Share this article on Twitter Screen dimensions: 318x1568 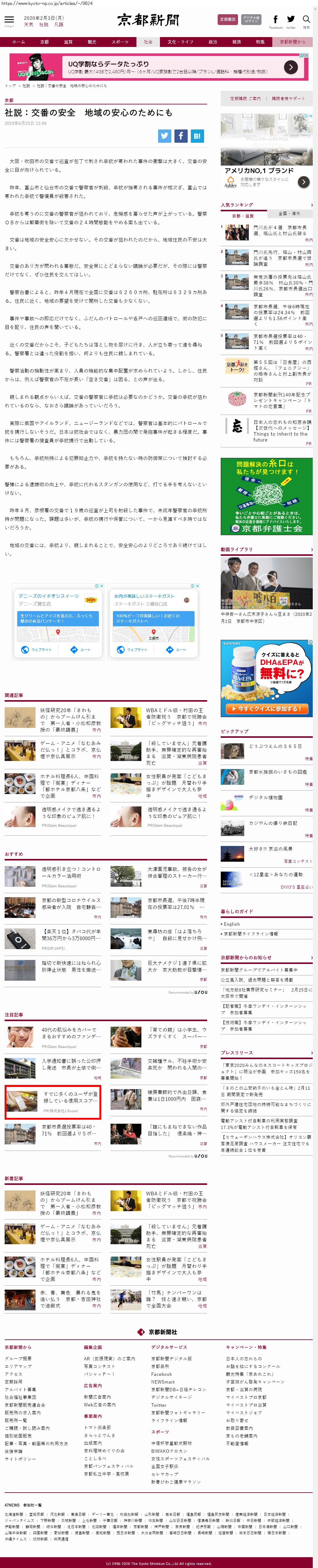pos(164,136)
